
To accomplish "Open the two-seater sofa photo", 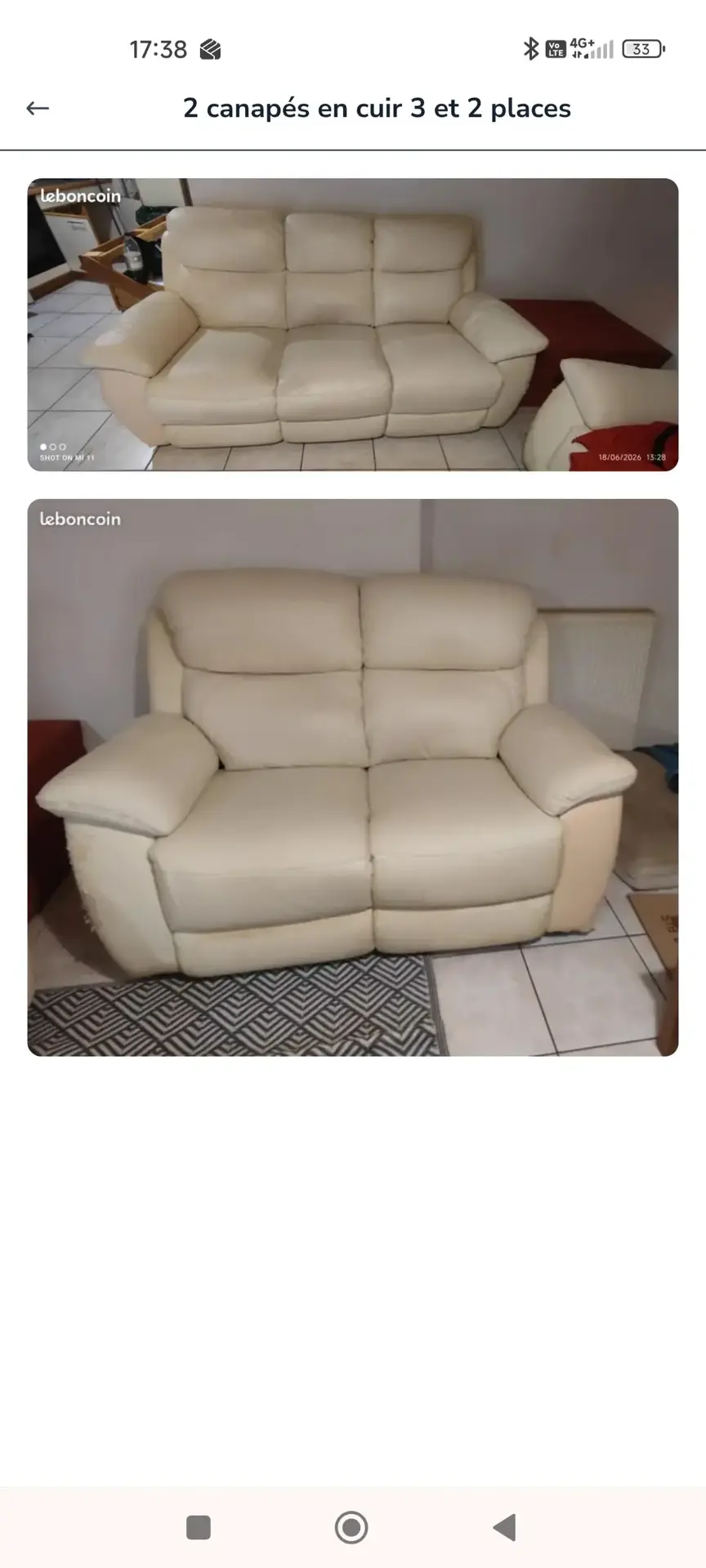I will click(353, 777).
